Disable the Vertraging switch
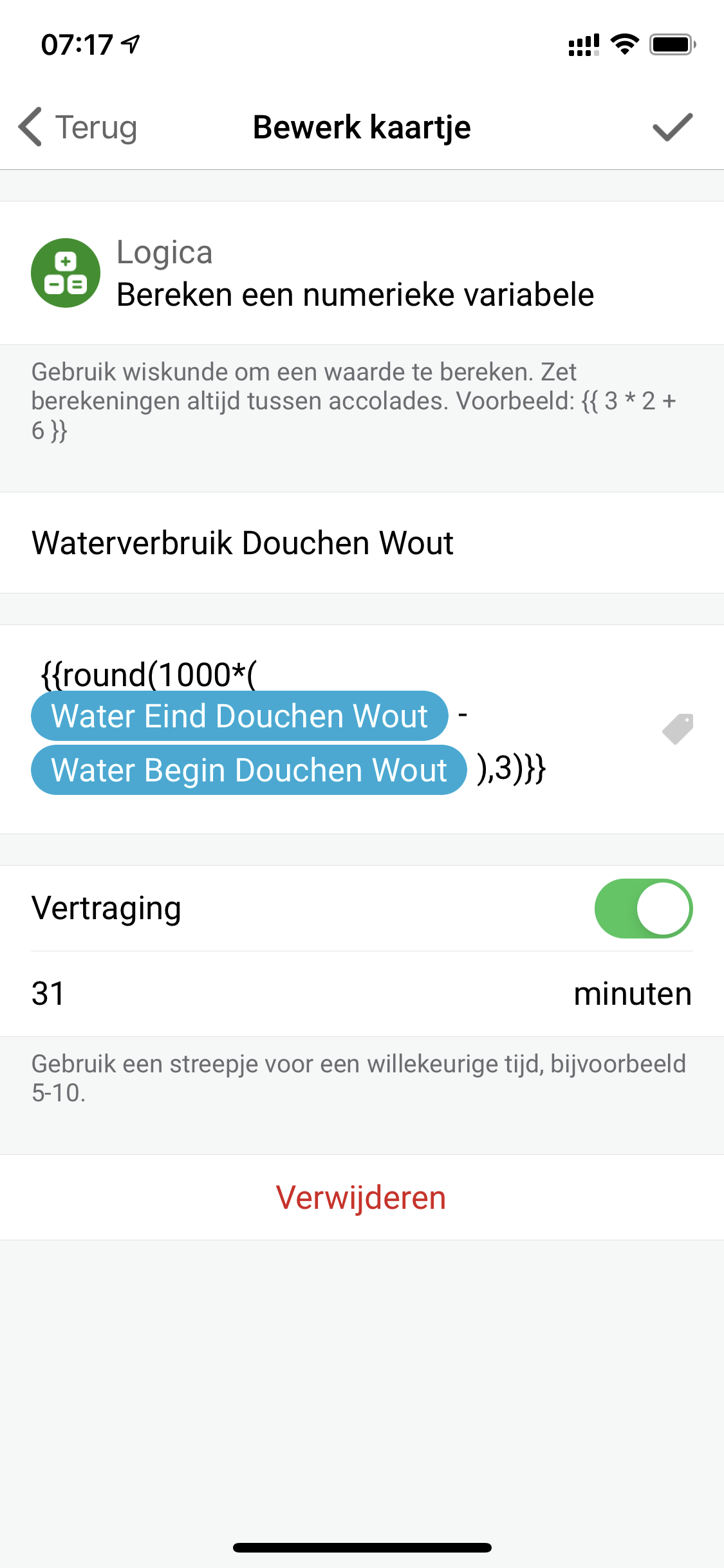The image size is (724, 1568). 643,908
